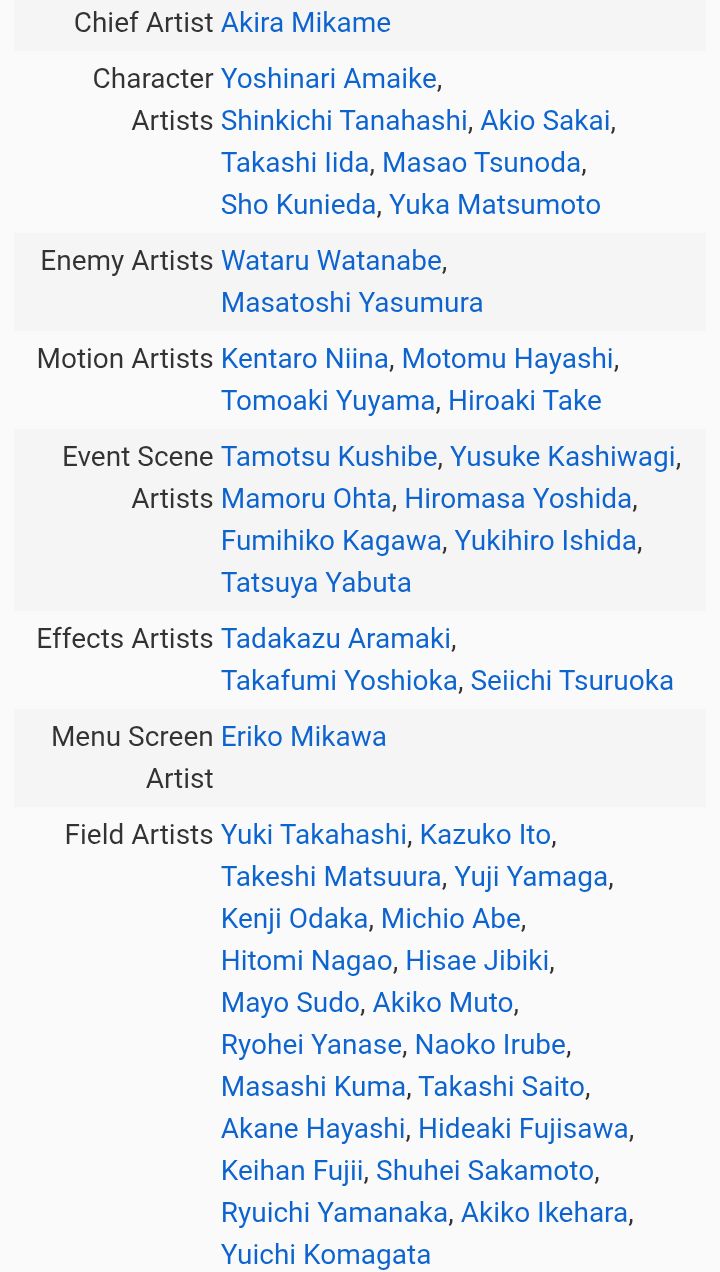Open Tatsuya Yabuta's page
This screenshot has width=720, height=1272.
[x=316, y=582]
